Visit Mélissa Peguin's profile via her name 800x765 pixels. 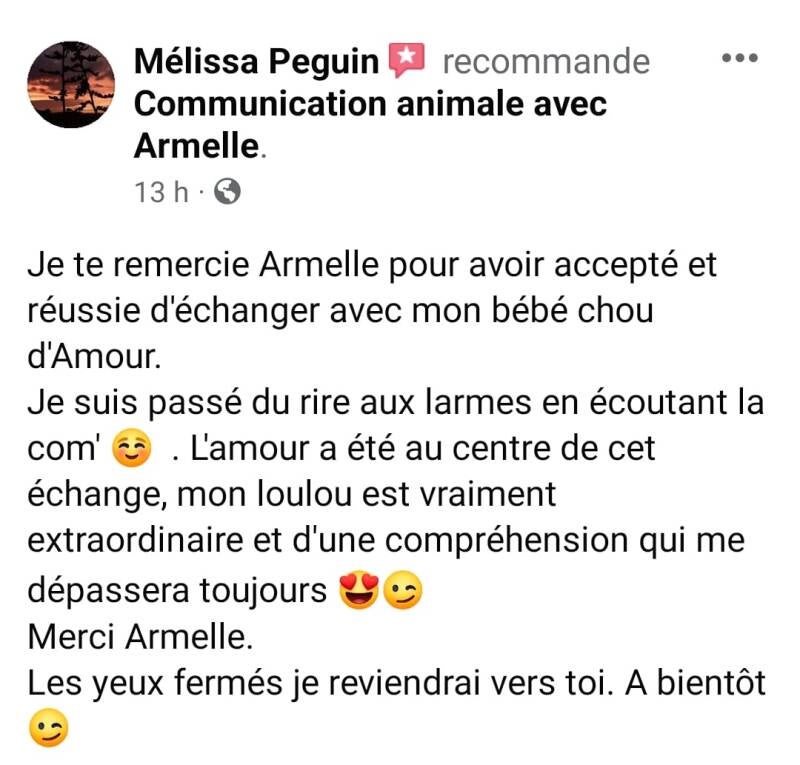(x=257, y=62)
